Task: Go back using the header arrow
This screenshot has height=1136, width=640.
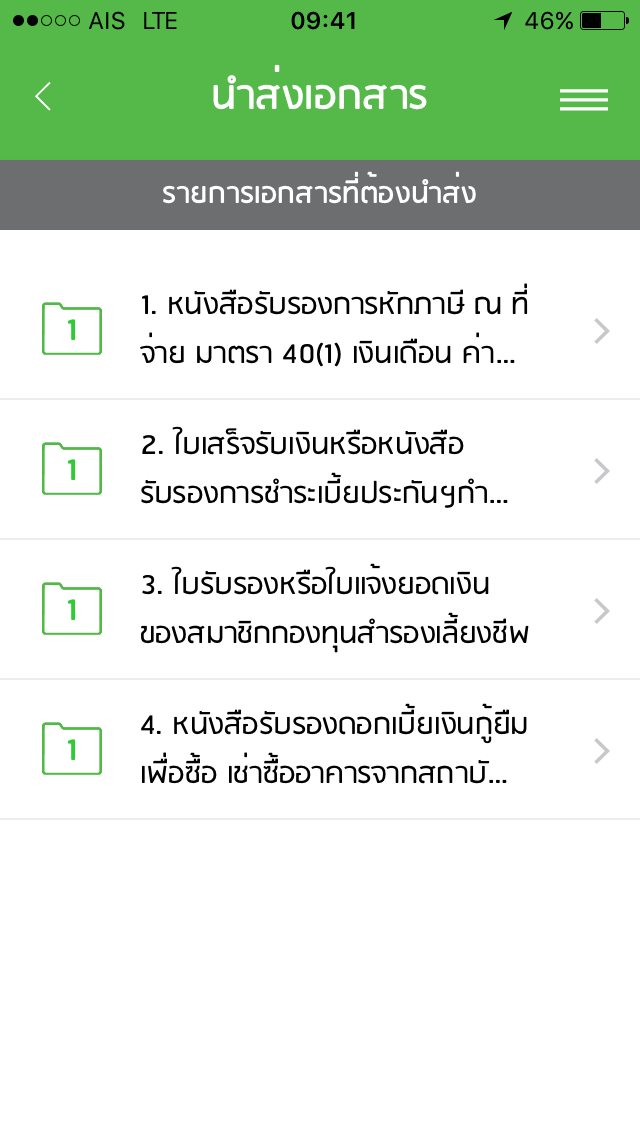Action: (x=43, y=97)
